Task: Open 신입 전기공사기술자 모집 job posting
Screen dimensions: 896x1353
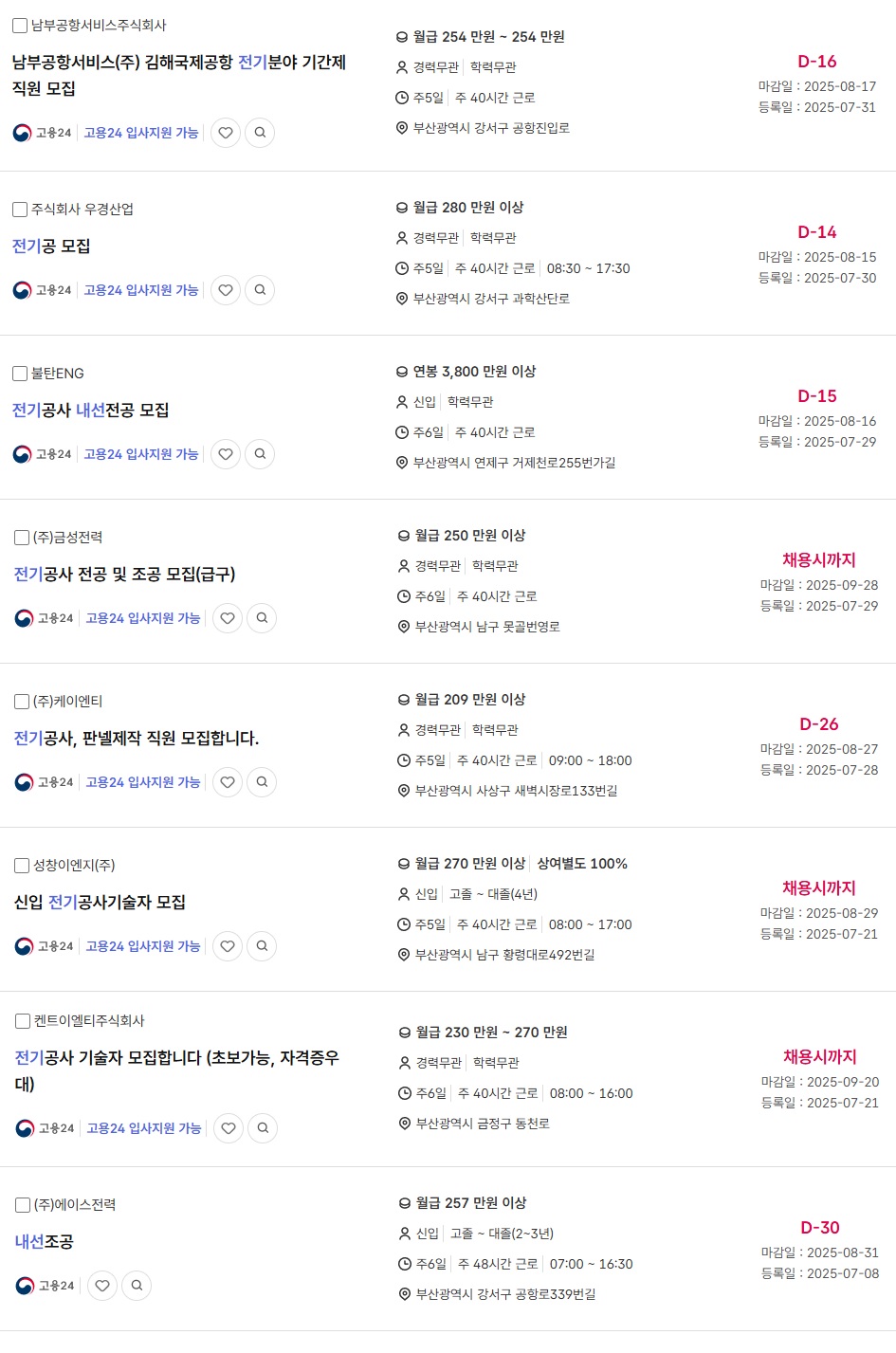Action: click(x=100, y=903)
